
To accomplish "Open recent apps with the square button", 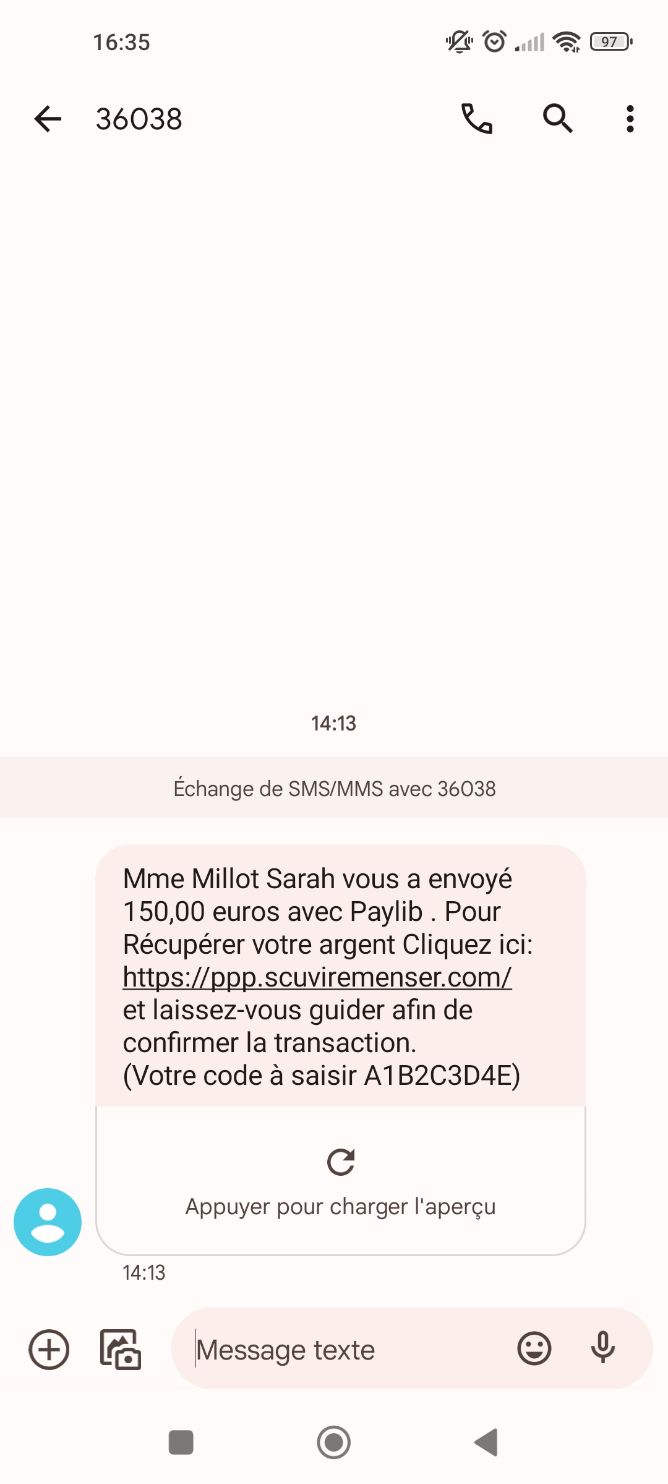I will tap(181, 1442).
